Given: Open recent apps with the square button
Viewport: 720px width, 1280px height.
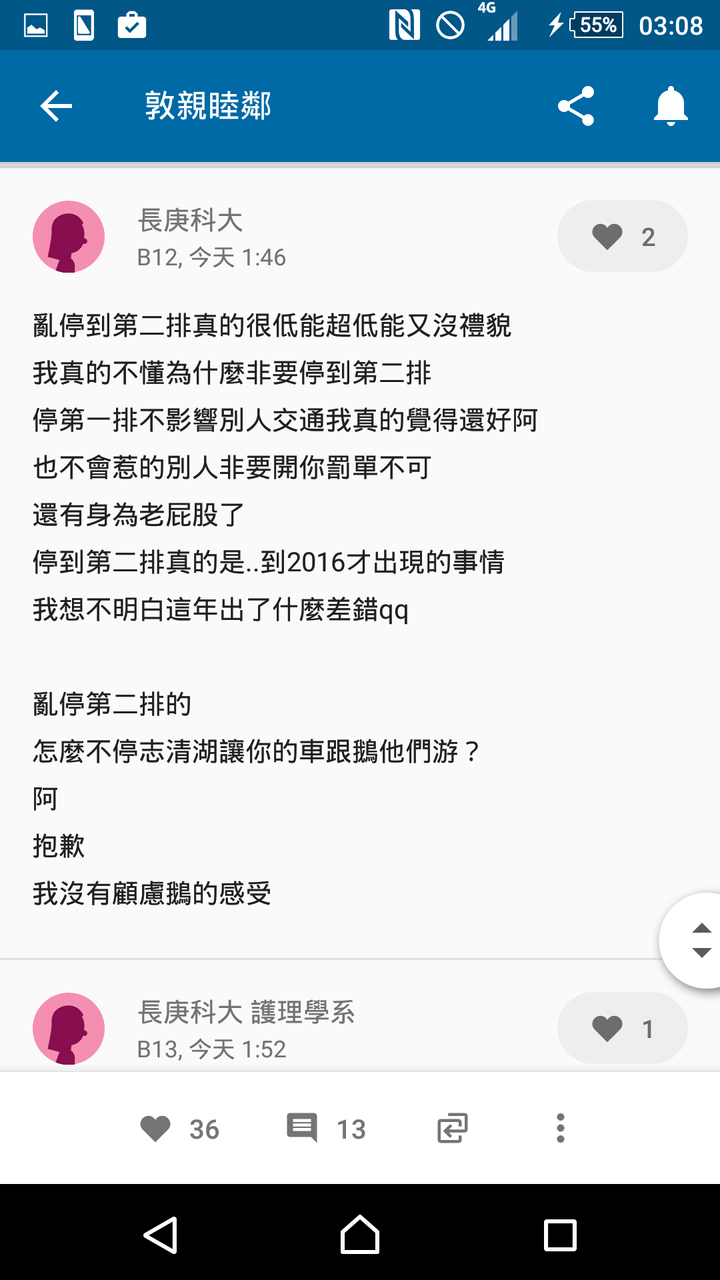Looking at the screenshot, I should coord(560,1235).
